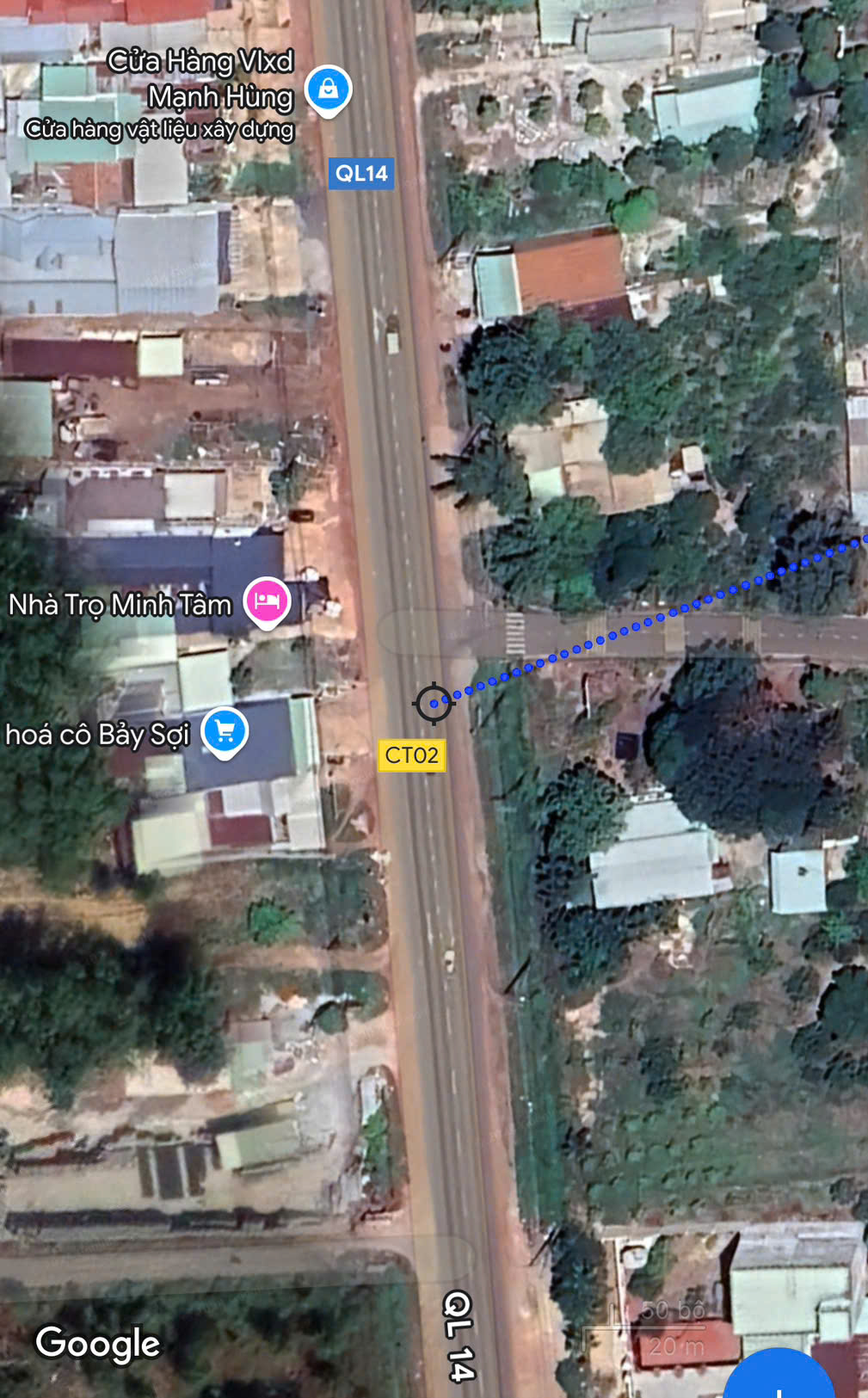Select Nhà Trọ Minh Tâm lodging pin
The width and height of the screenshot is (868, 1398).
267,600
